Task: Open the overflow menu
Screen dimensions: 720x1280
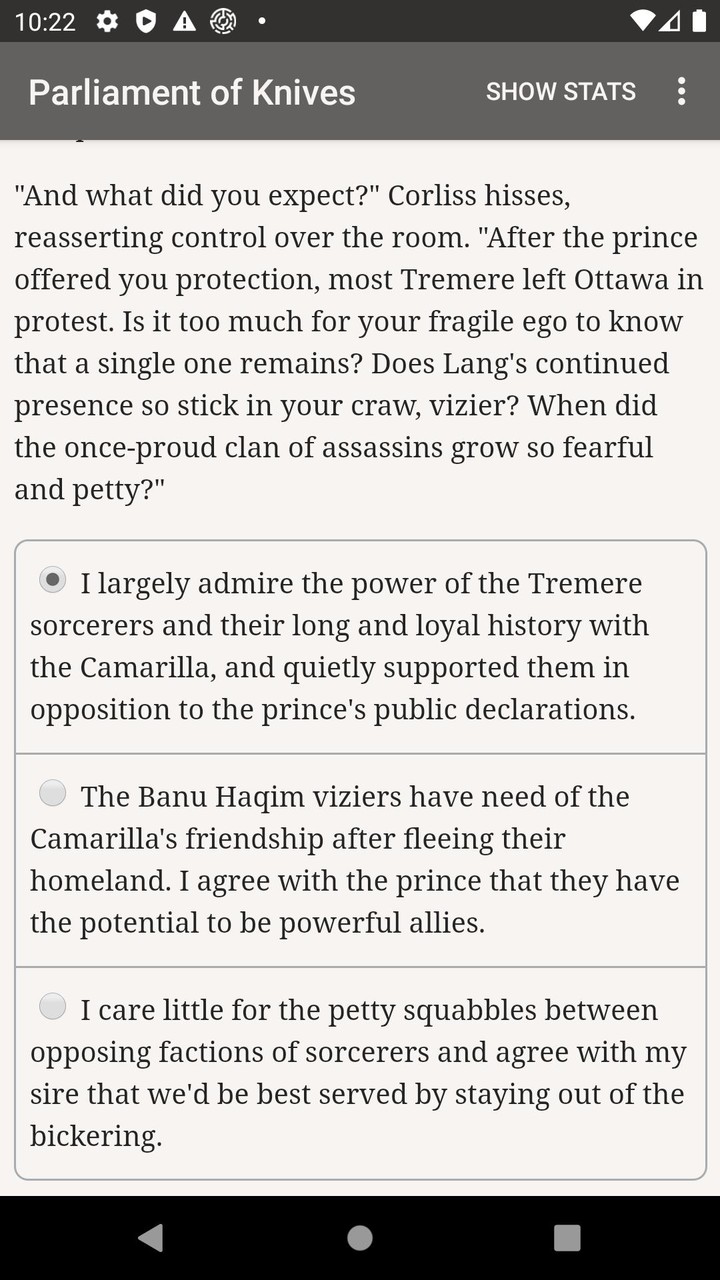Action: tap(681, 91)
